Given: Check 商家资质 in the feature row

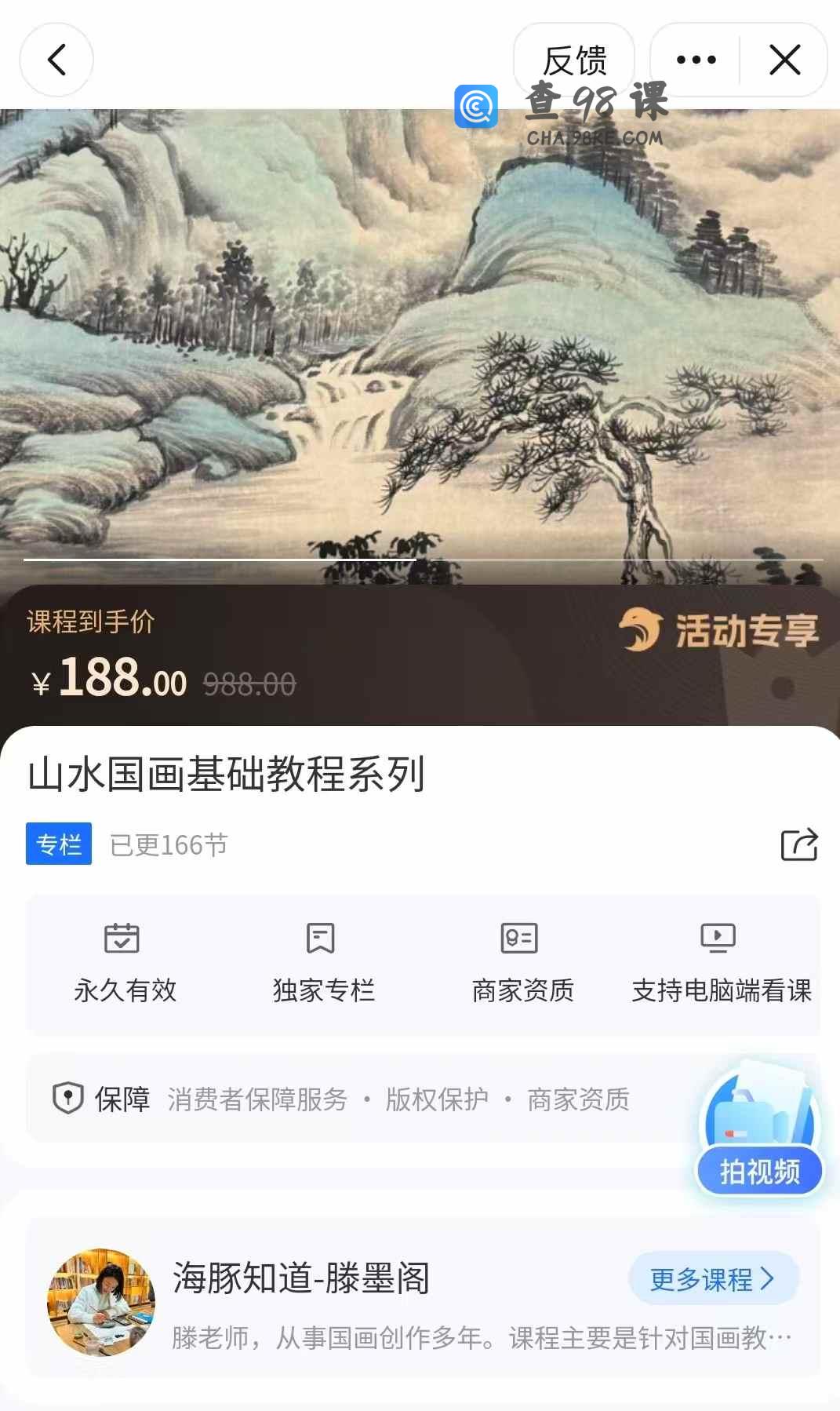Looking at the screenshot, I should click(x=522, y=964).
